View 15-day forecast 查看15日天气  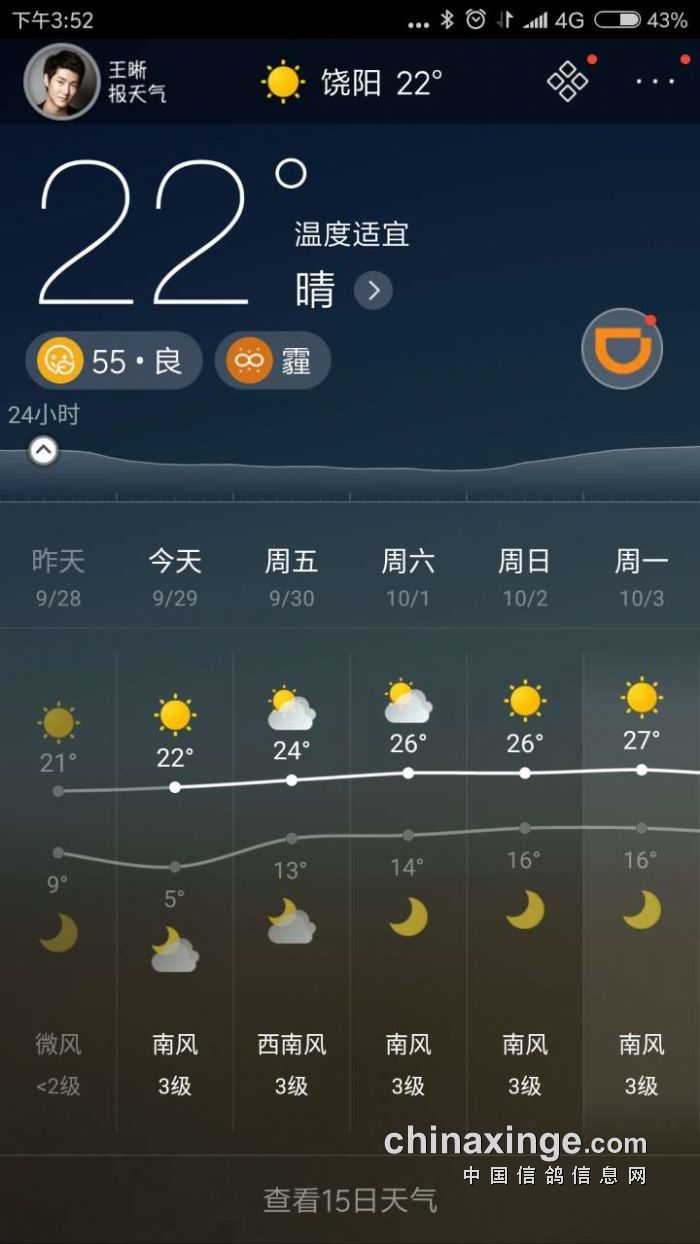pyautogui.click(x=350, y=1199)
